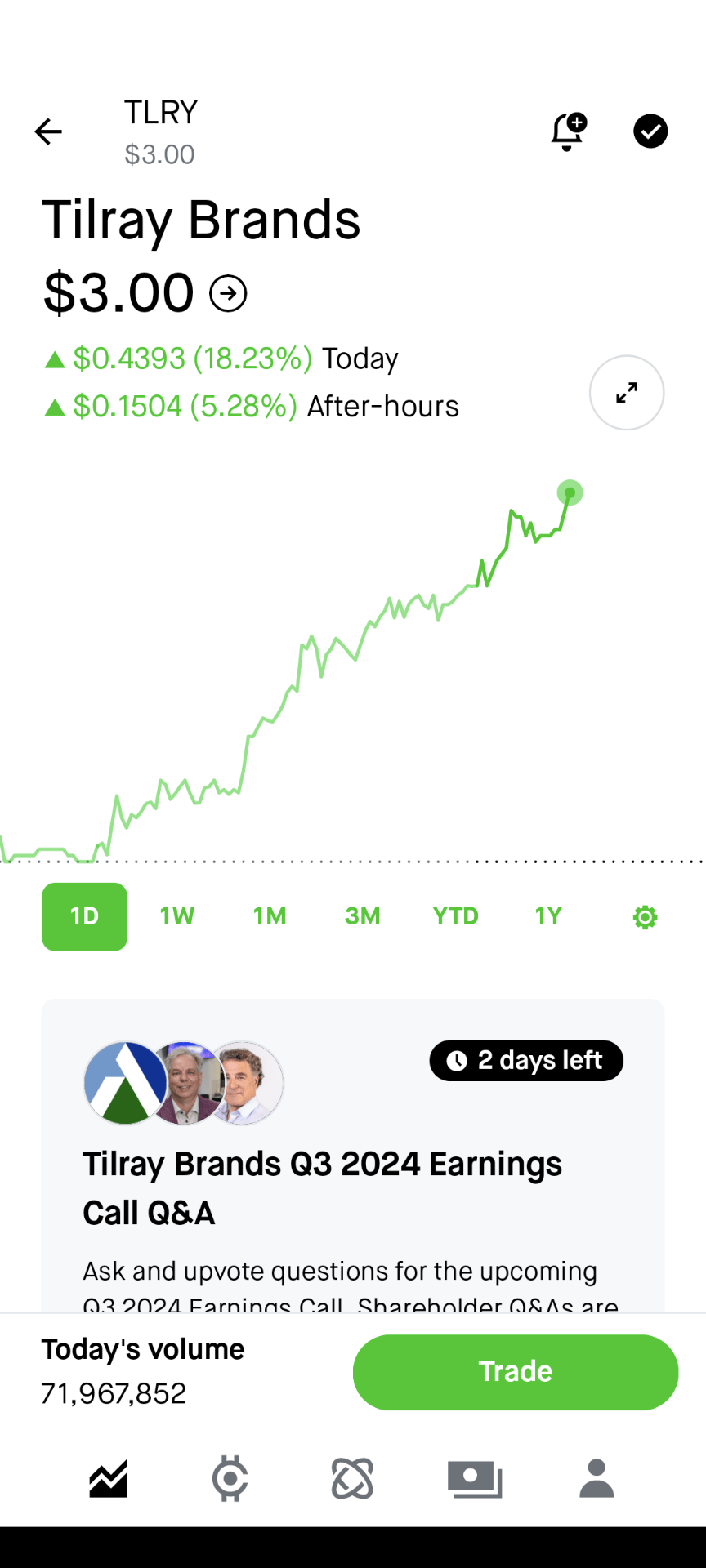
Task: Select the 1D chart range
Action: point(85,916)
